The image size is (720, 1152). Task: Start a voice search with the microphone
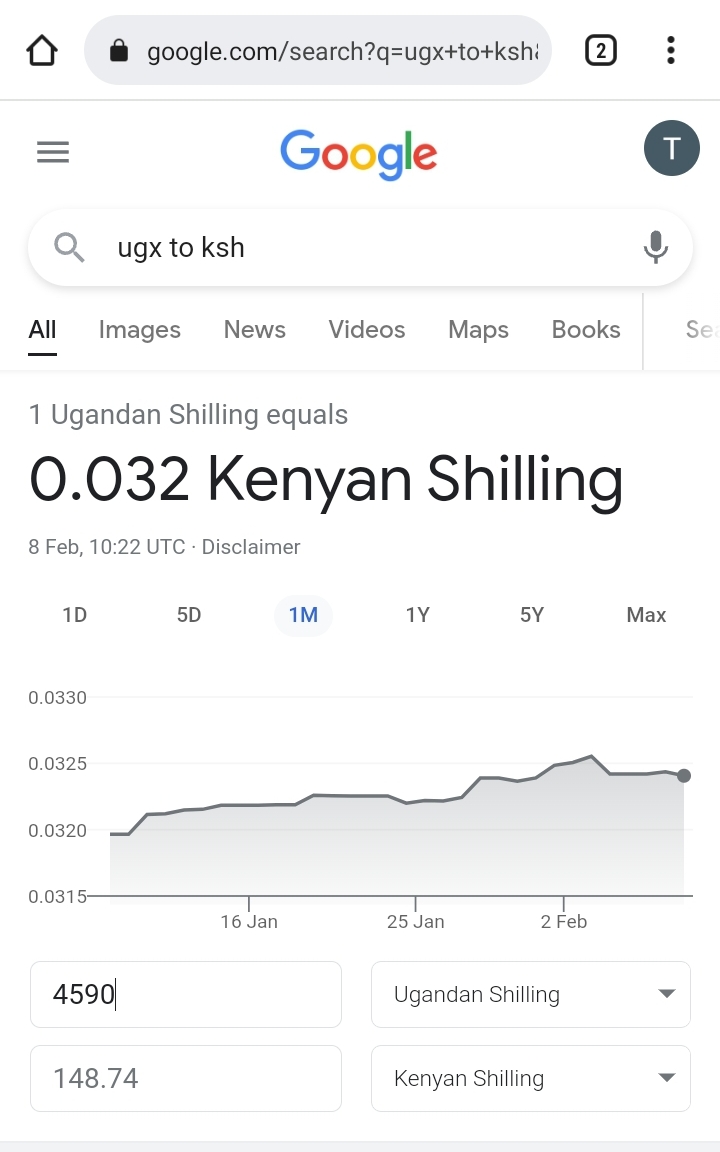656,247
